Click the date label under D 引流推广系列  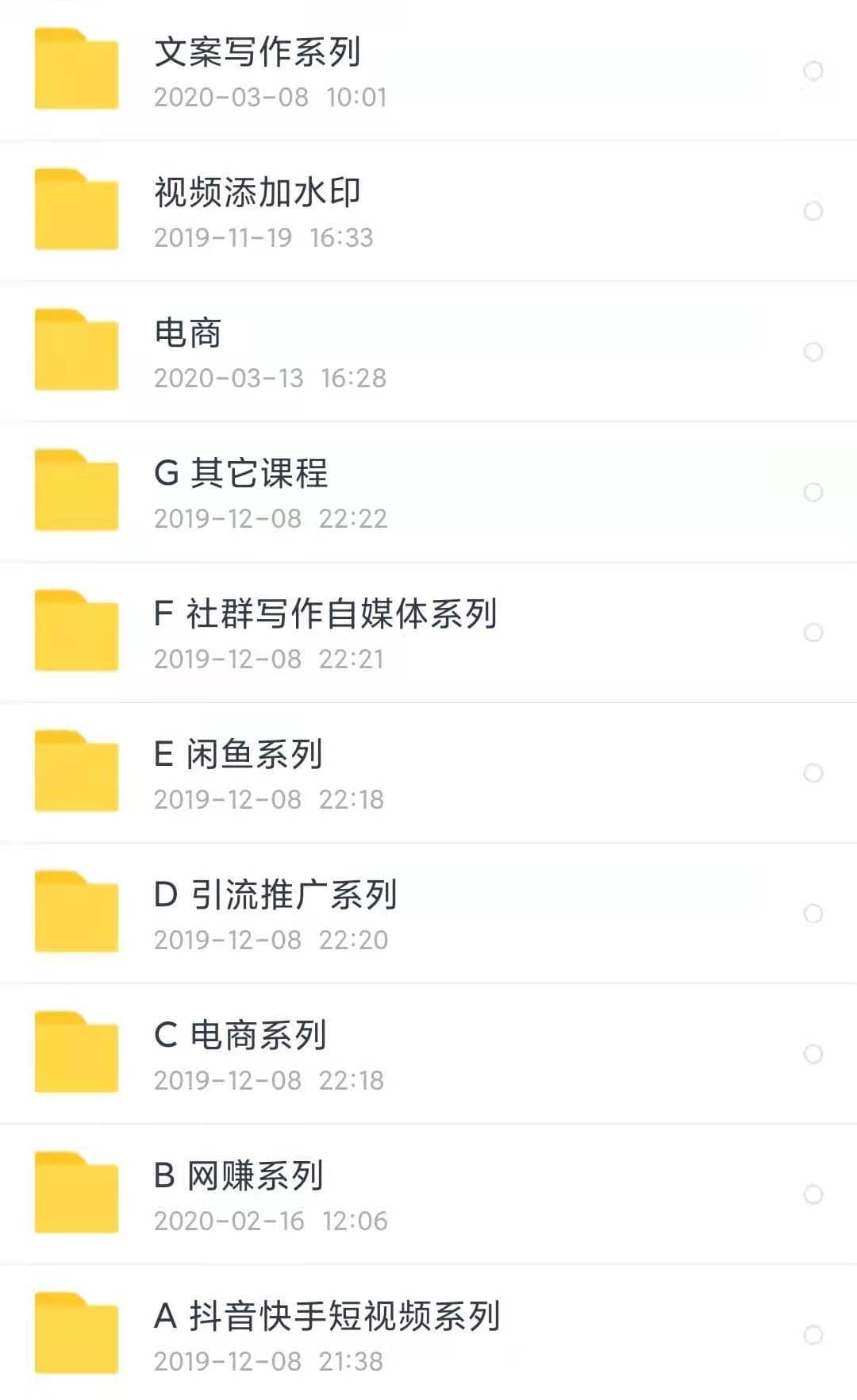tap(270, 940)
